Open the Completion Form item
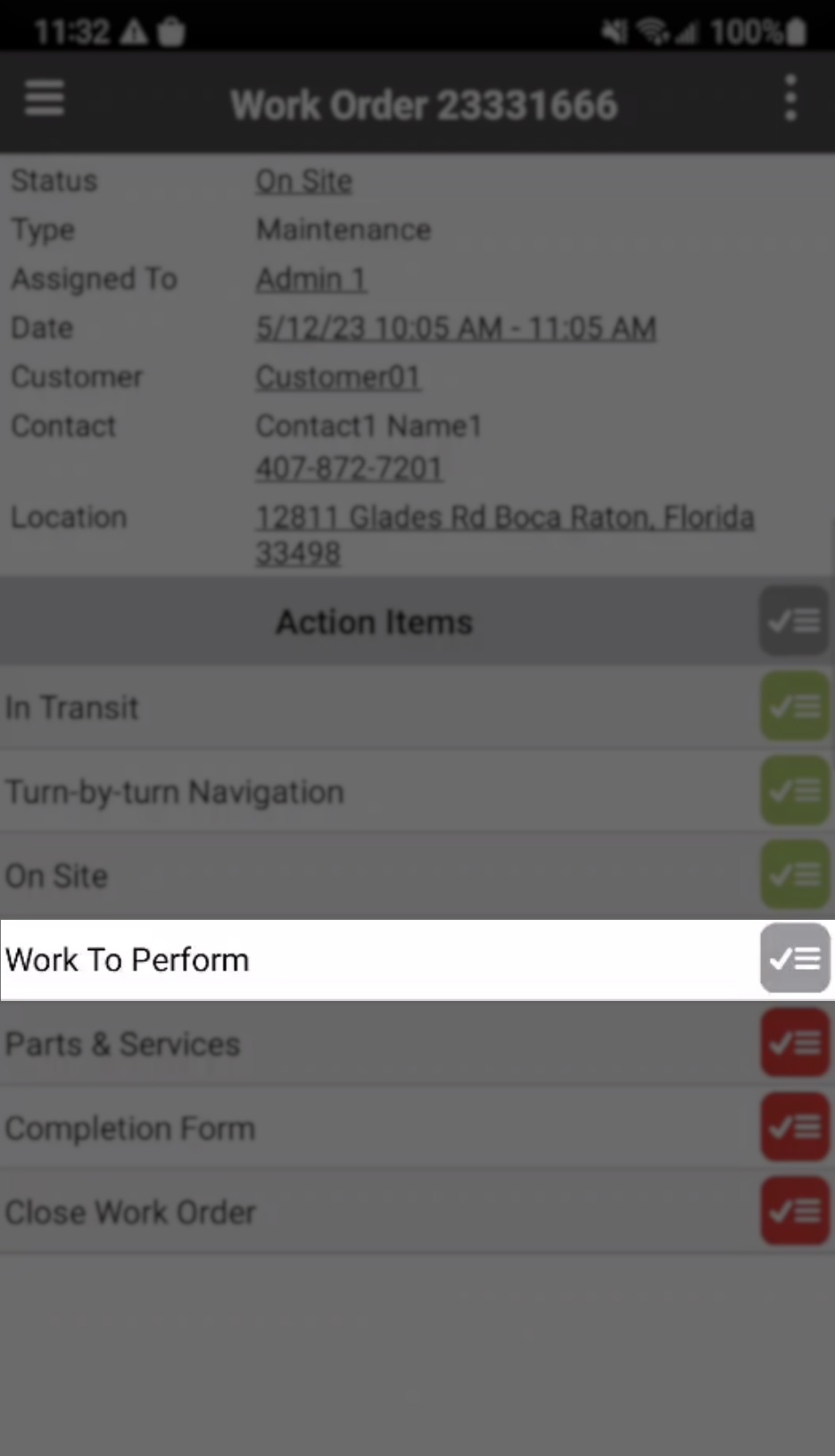Image resolution: width=835 pixels, height=1456 pixels. [375, 1129]
